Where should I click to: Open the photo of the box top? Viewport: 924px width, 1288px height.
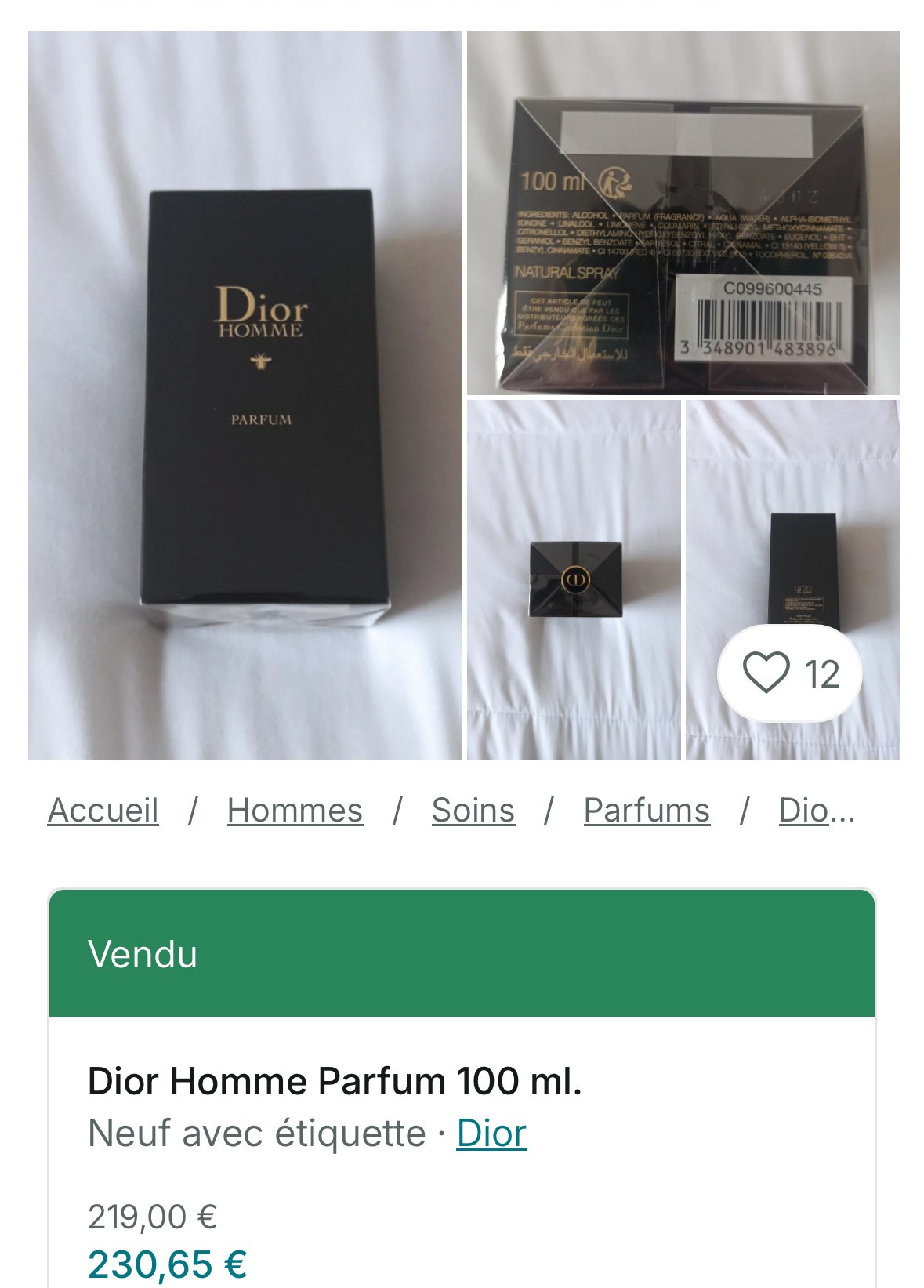(574, 580)
